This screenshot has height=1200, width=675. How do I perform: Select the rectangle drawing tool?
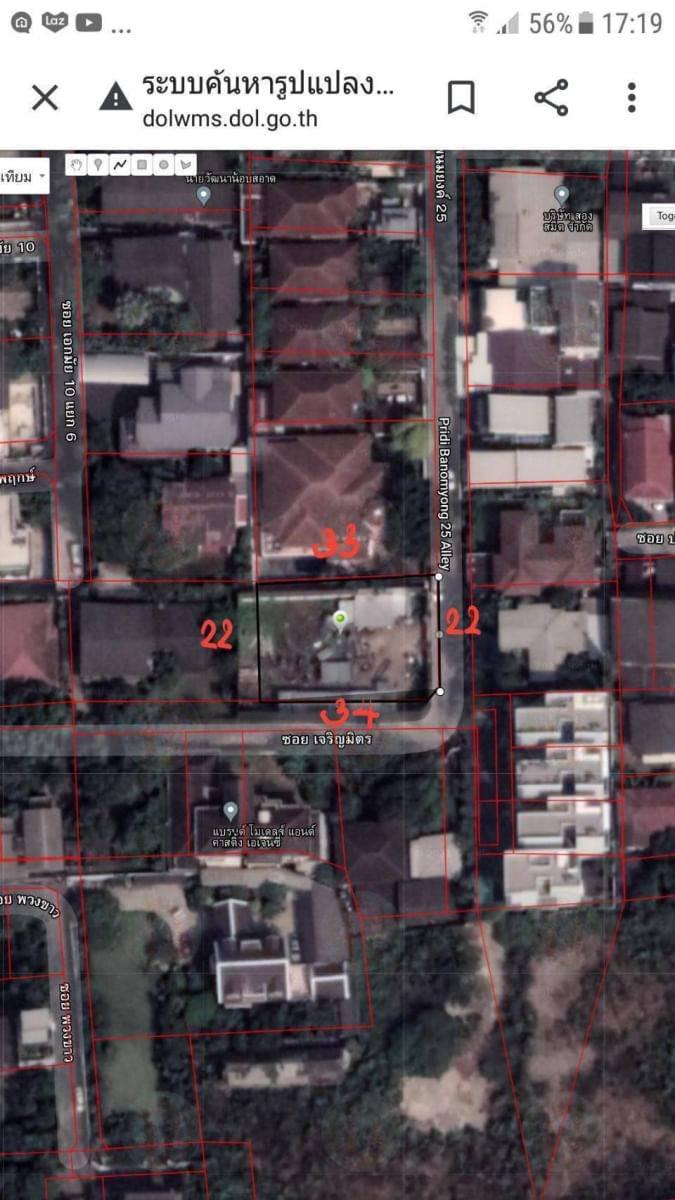(x=142, y=164)
